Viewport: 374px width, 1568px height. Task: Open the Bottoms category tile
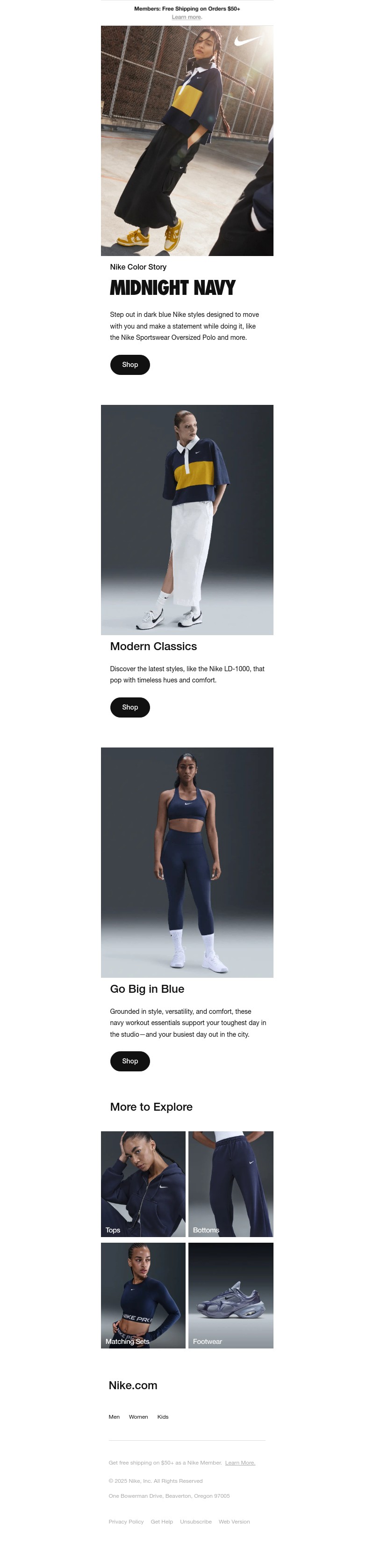click(x=230, y=1183)
